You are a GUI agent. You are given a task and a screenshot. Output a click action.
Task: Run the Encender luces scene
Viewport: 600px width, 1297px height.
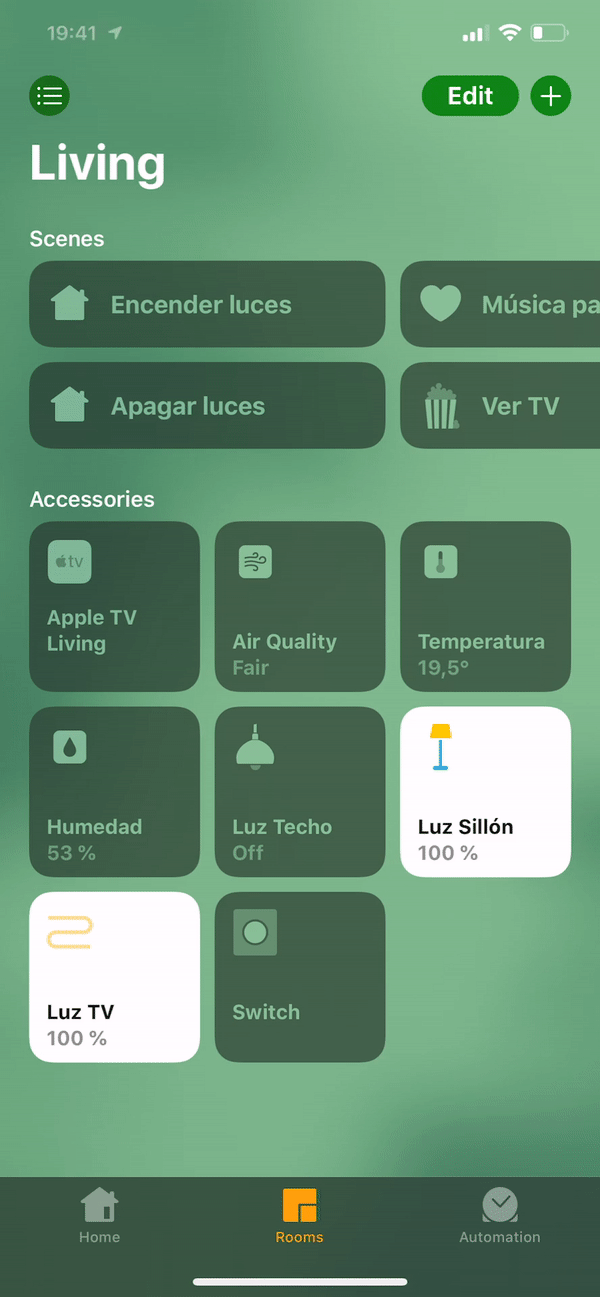[207, 304]
